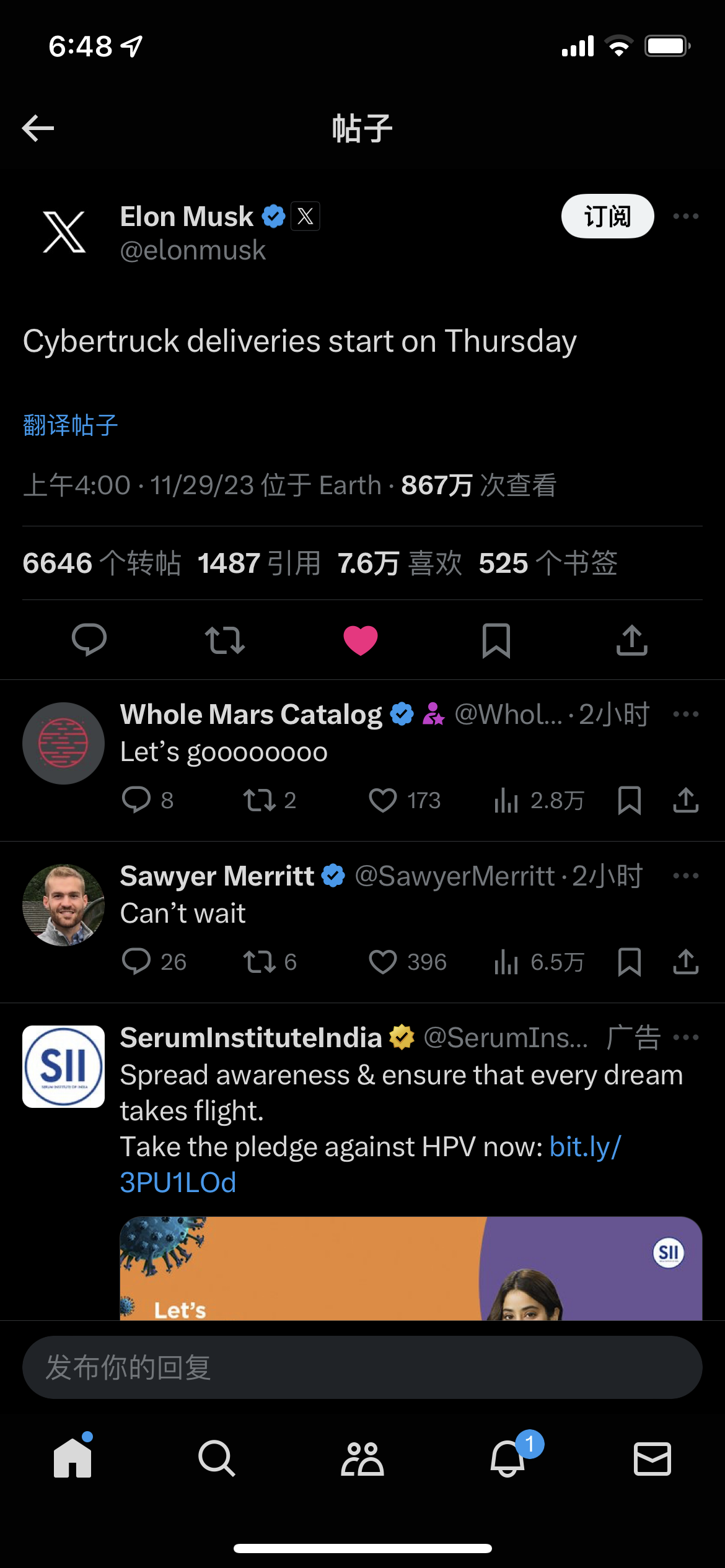This screenshot has height=1568, width=725.
Task: Tap 翻译帖子 to translate the post
Action: pyautogui.click(x=70, y=425)
